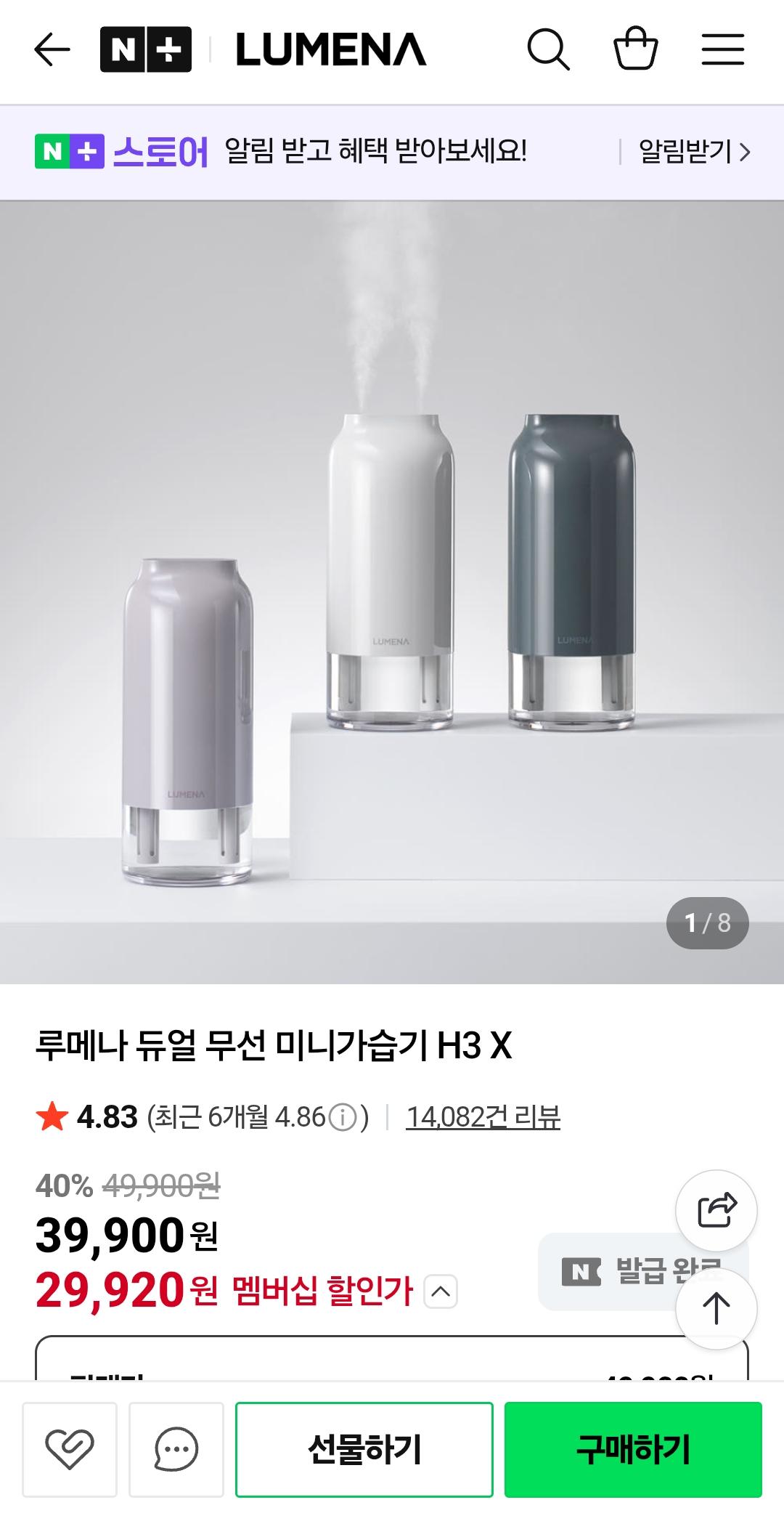The height and width of the screenshot is (1529, 784).
Task: Open the hamburger menu
Action: 722,50
